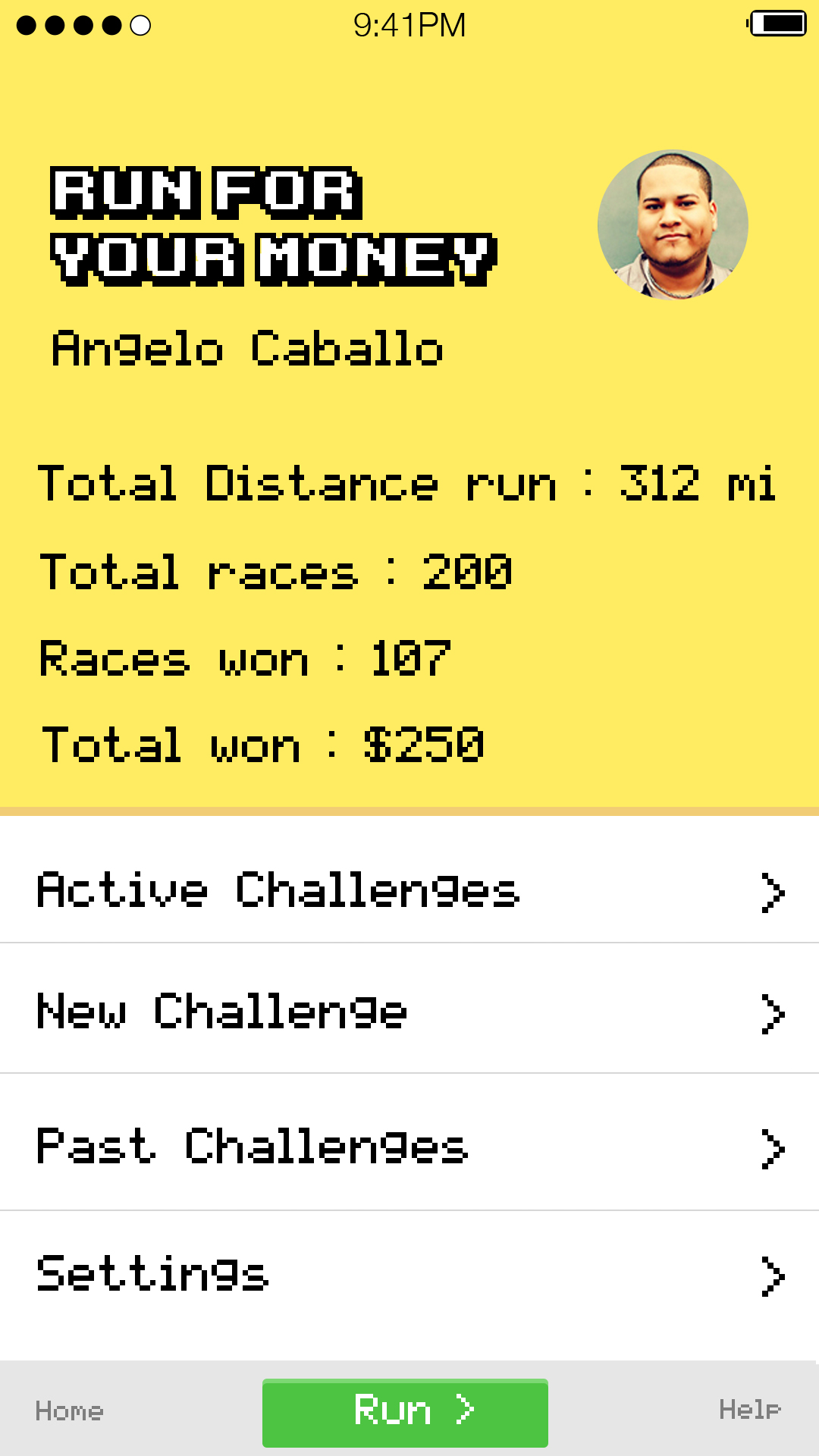The width and height of the screenshot is (819, 1456).
Task: Open the Settings row
Action: [409, 1274]
